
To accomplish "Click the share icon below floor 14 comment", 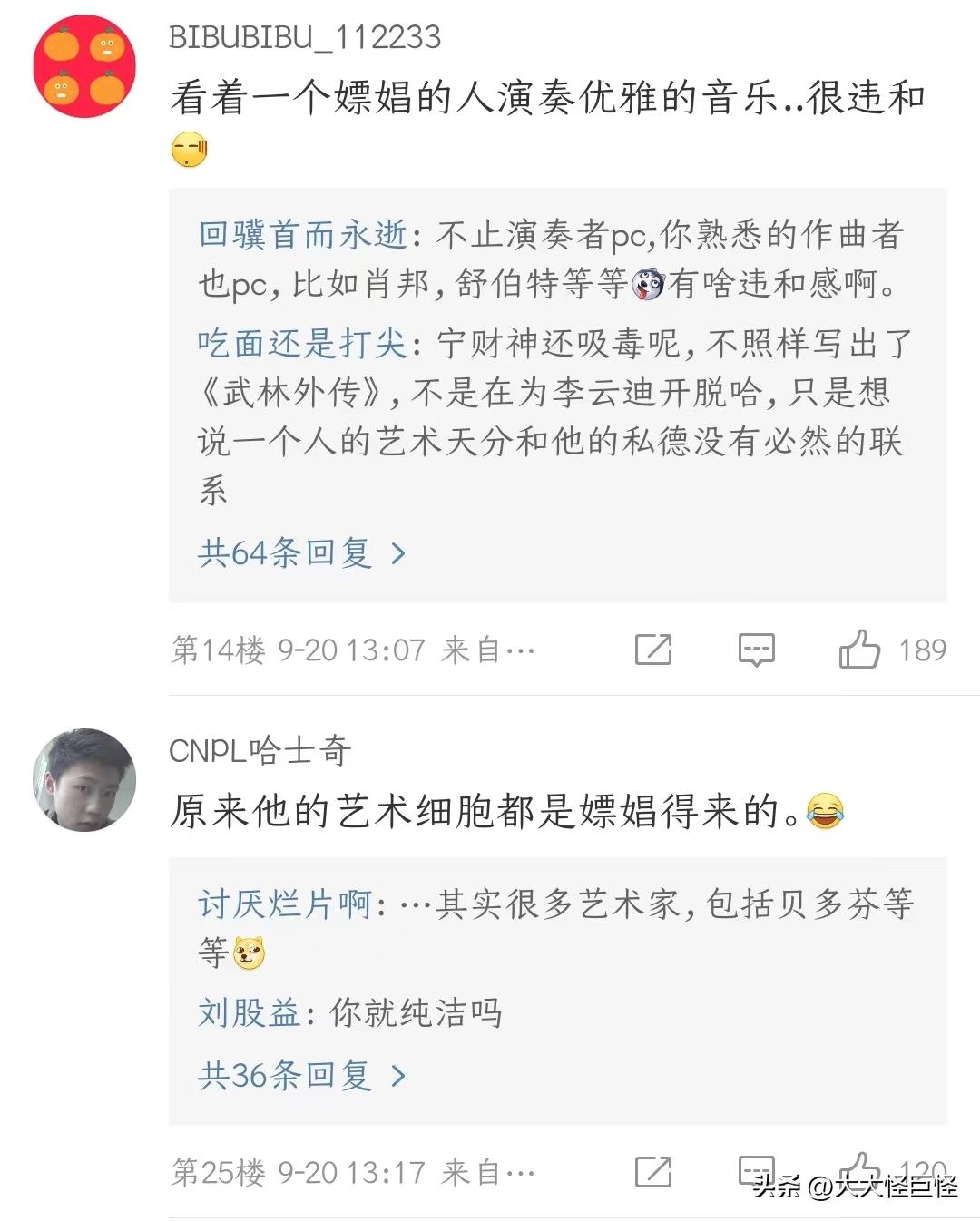I will tap(653, 649).
